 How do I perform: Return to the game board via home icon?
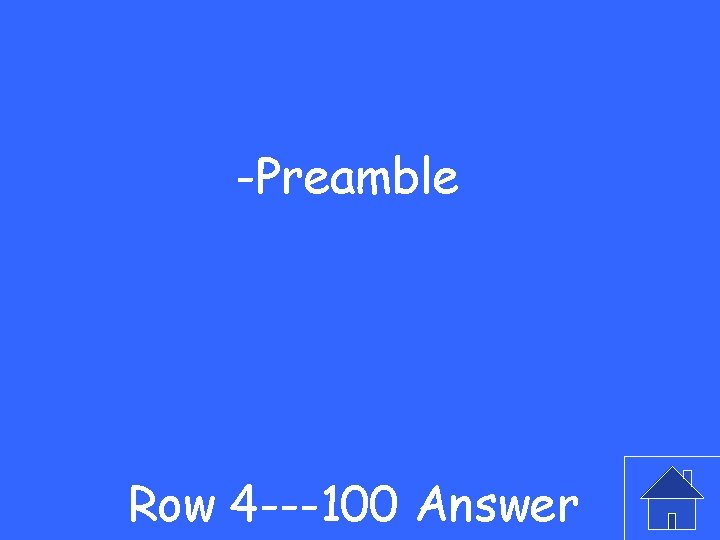tap(672, 498)
